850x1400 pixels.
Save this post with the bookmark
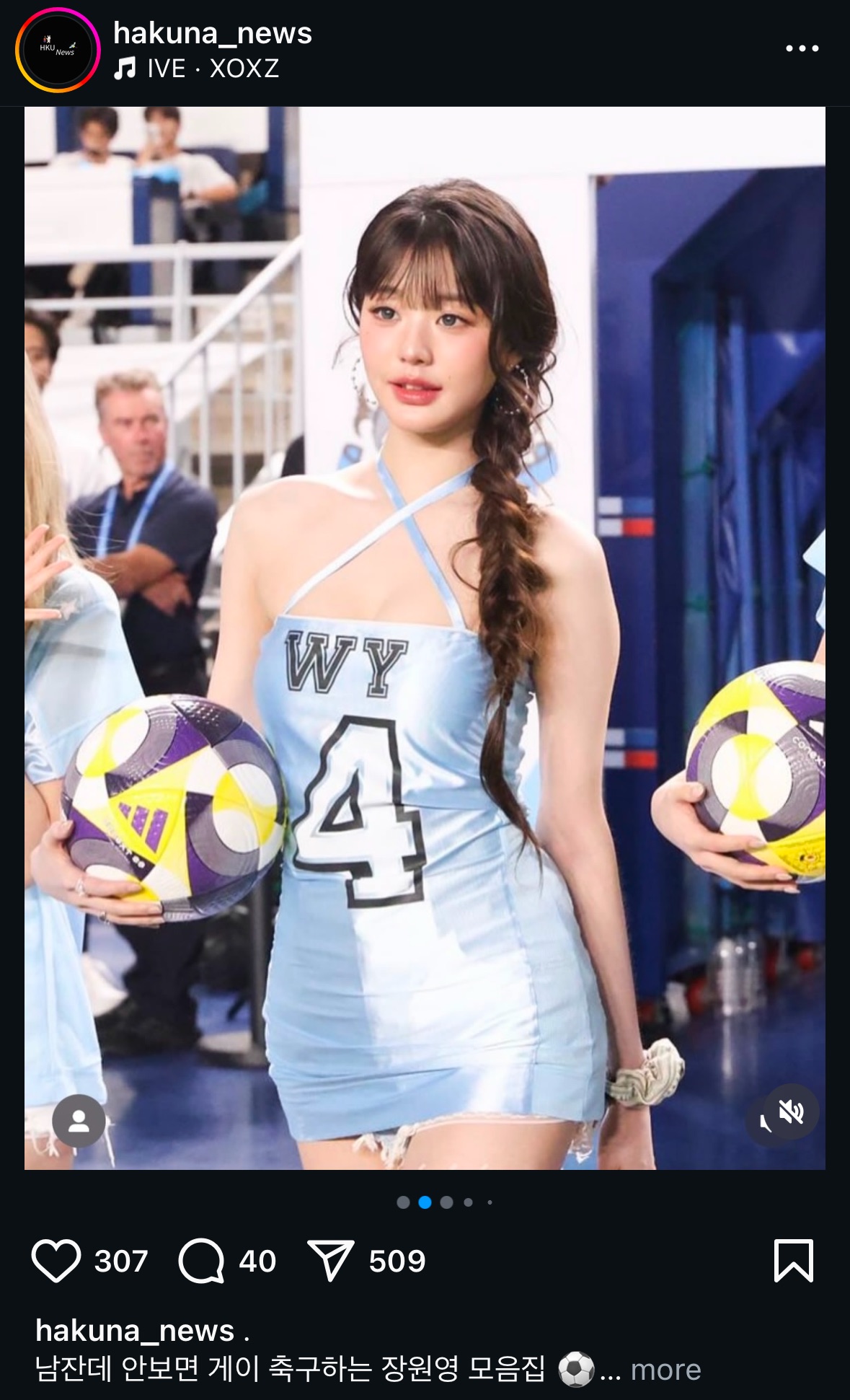click(793, 1261)
